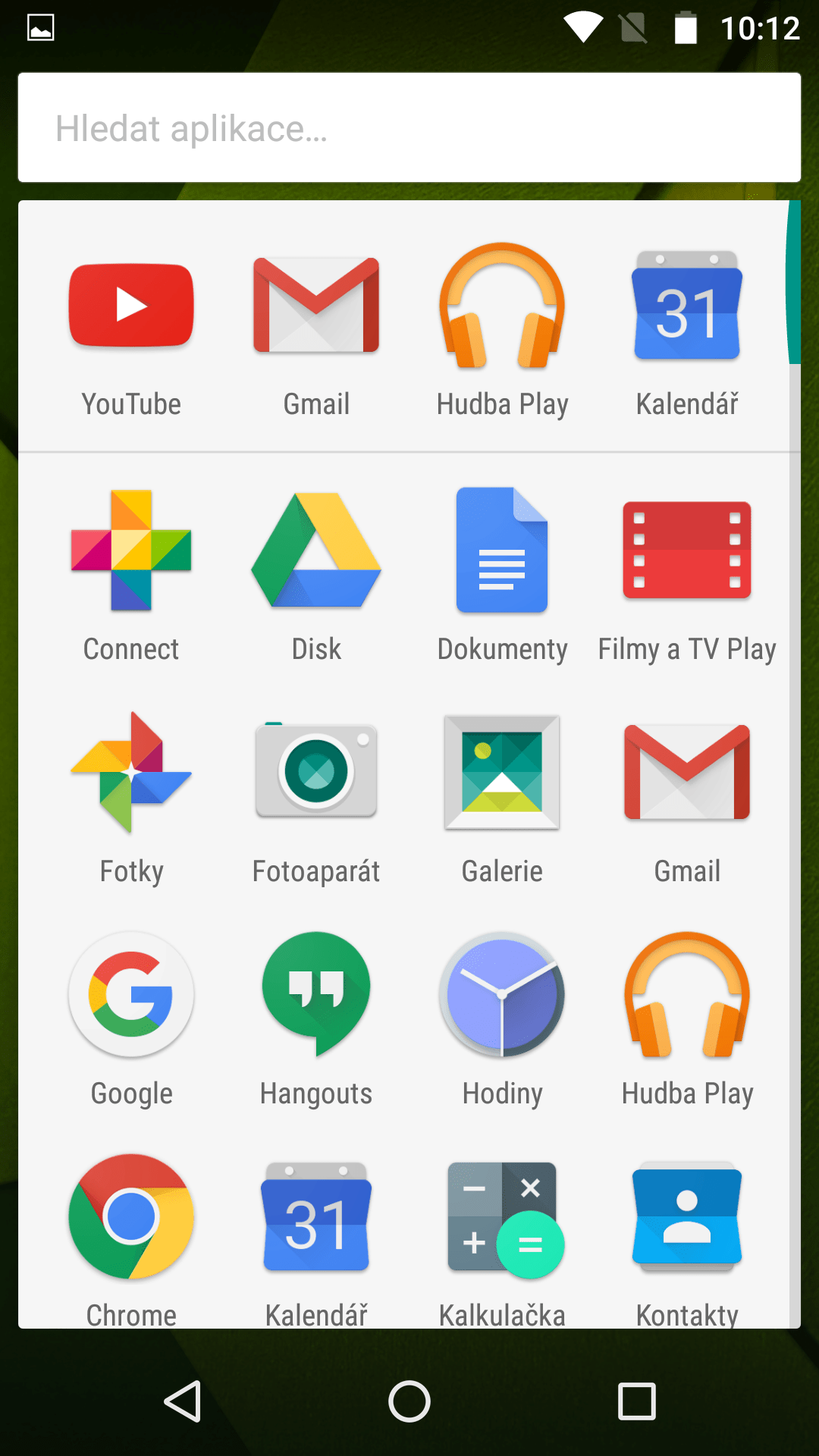
Task: Go back using the navigation bar
Action: [x=183, y=1401]
